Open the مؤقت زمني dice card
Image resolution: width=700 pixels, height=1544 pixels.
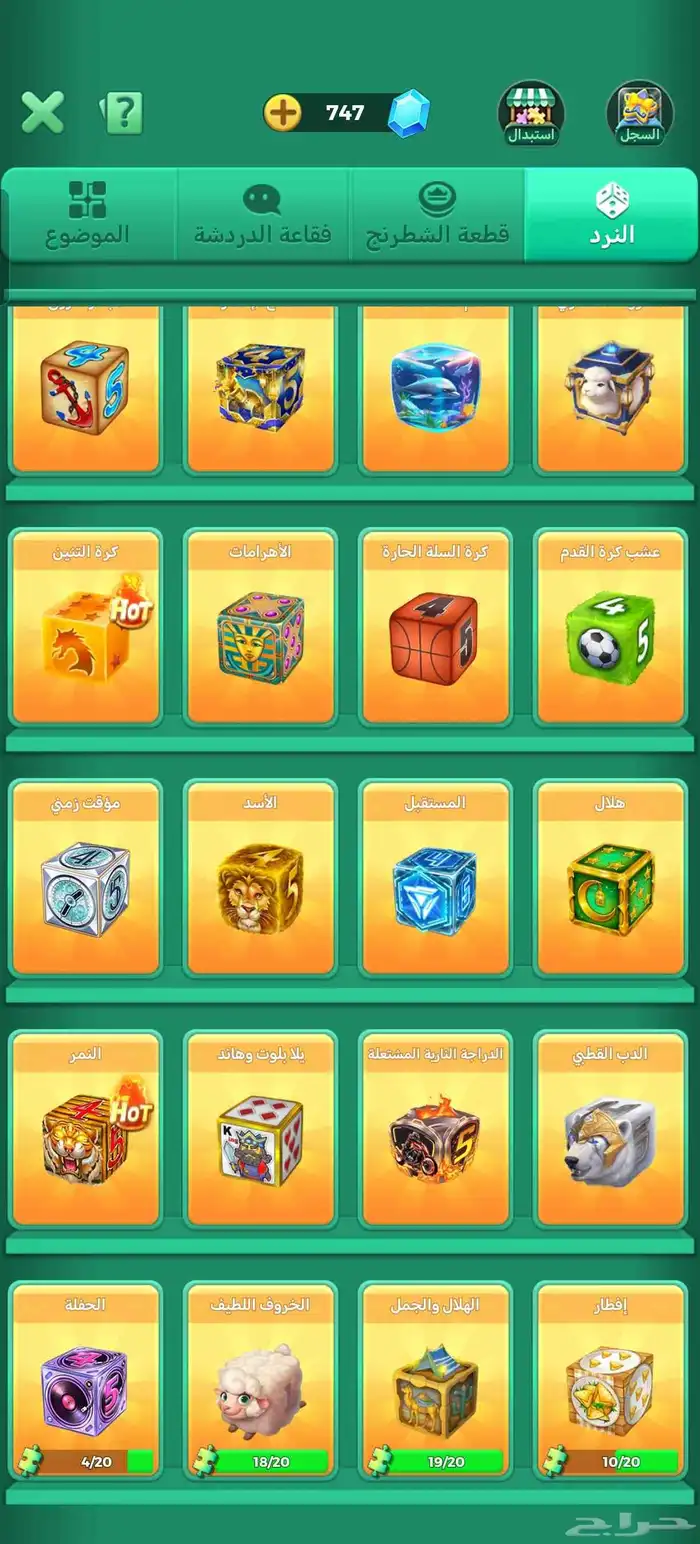click(x=85, y=879)
